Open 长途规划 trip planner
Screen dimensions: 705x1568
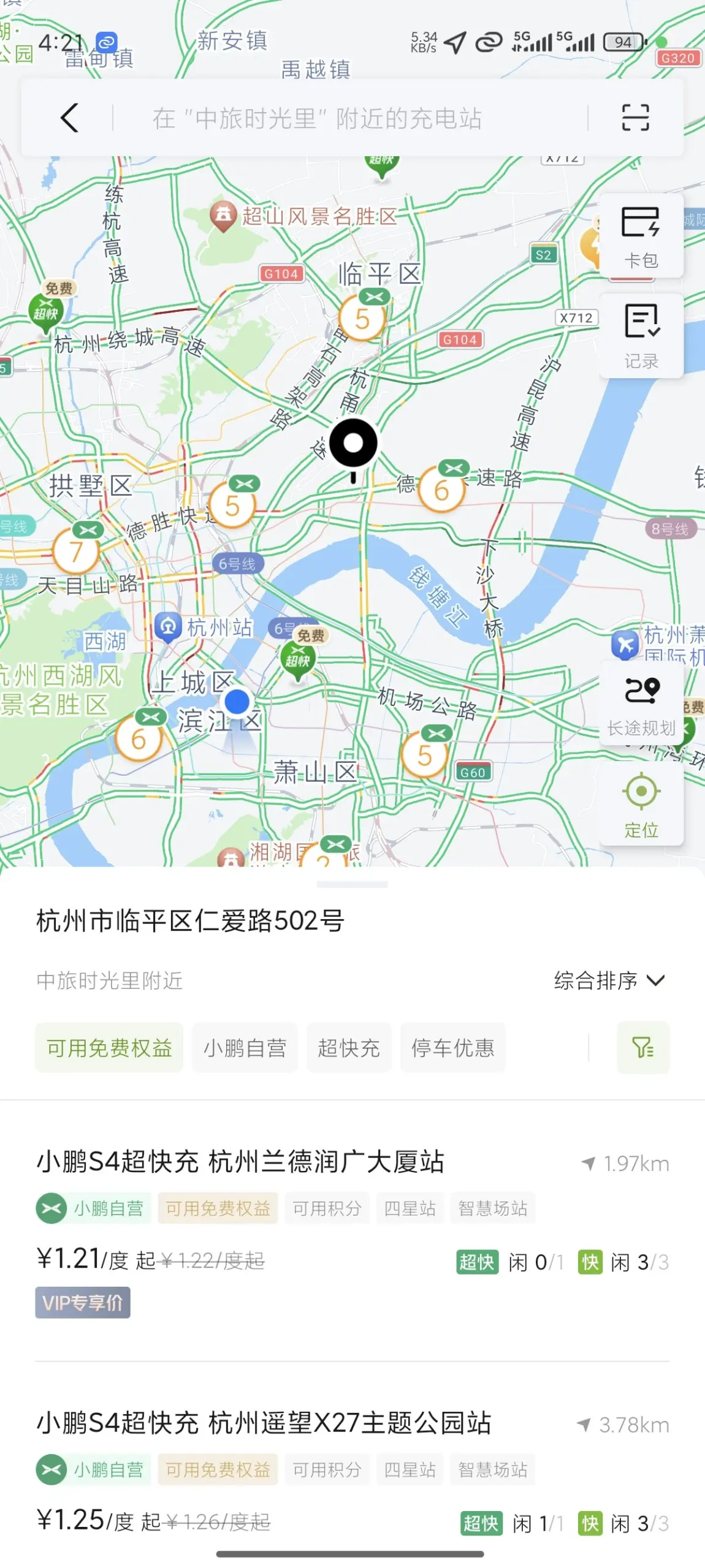click(641, 705)
